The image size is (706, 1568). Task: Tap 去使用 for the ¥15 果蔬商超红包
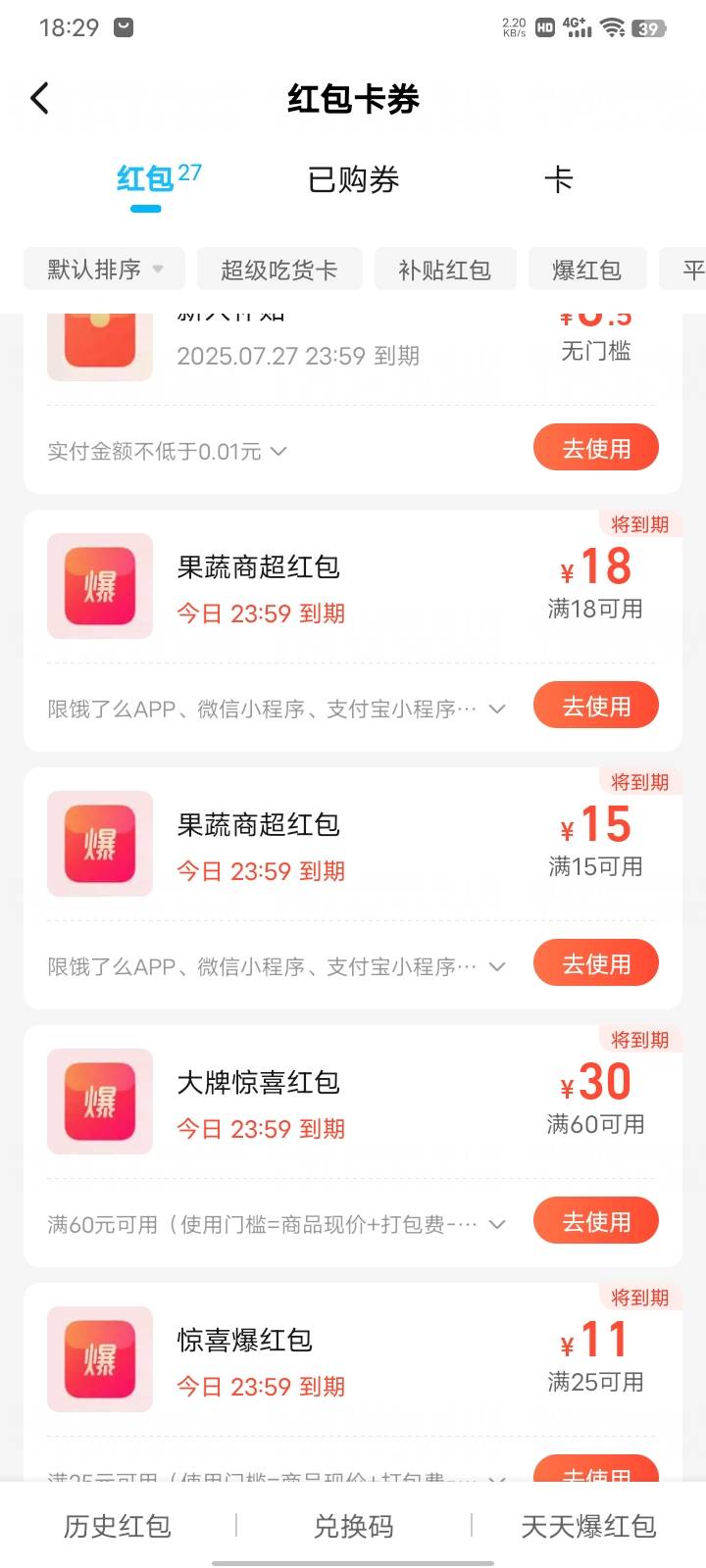tap(596, 963)
